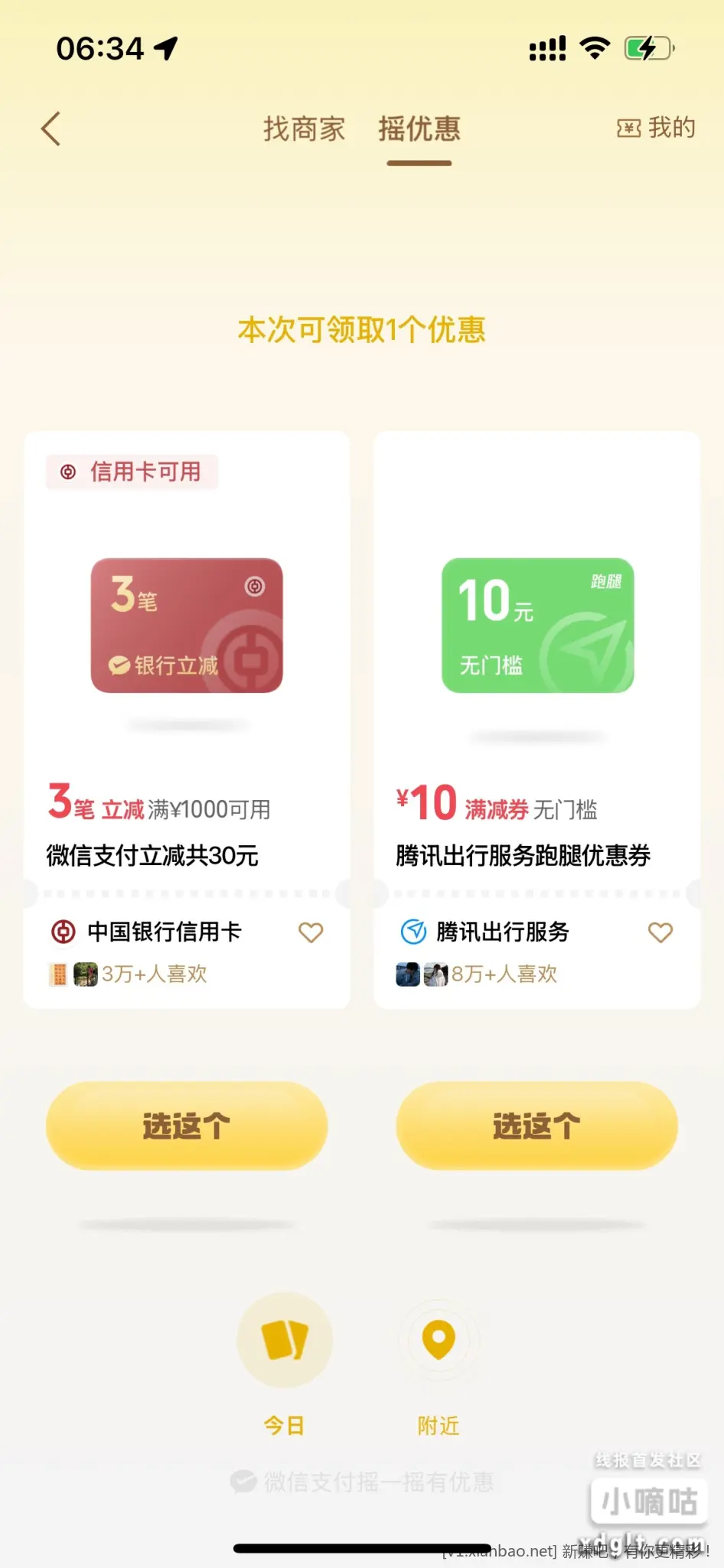
Task: Switch to the 找商家 tab
Action: click(x=304, y=129)
